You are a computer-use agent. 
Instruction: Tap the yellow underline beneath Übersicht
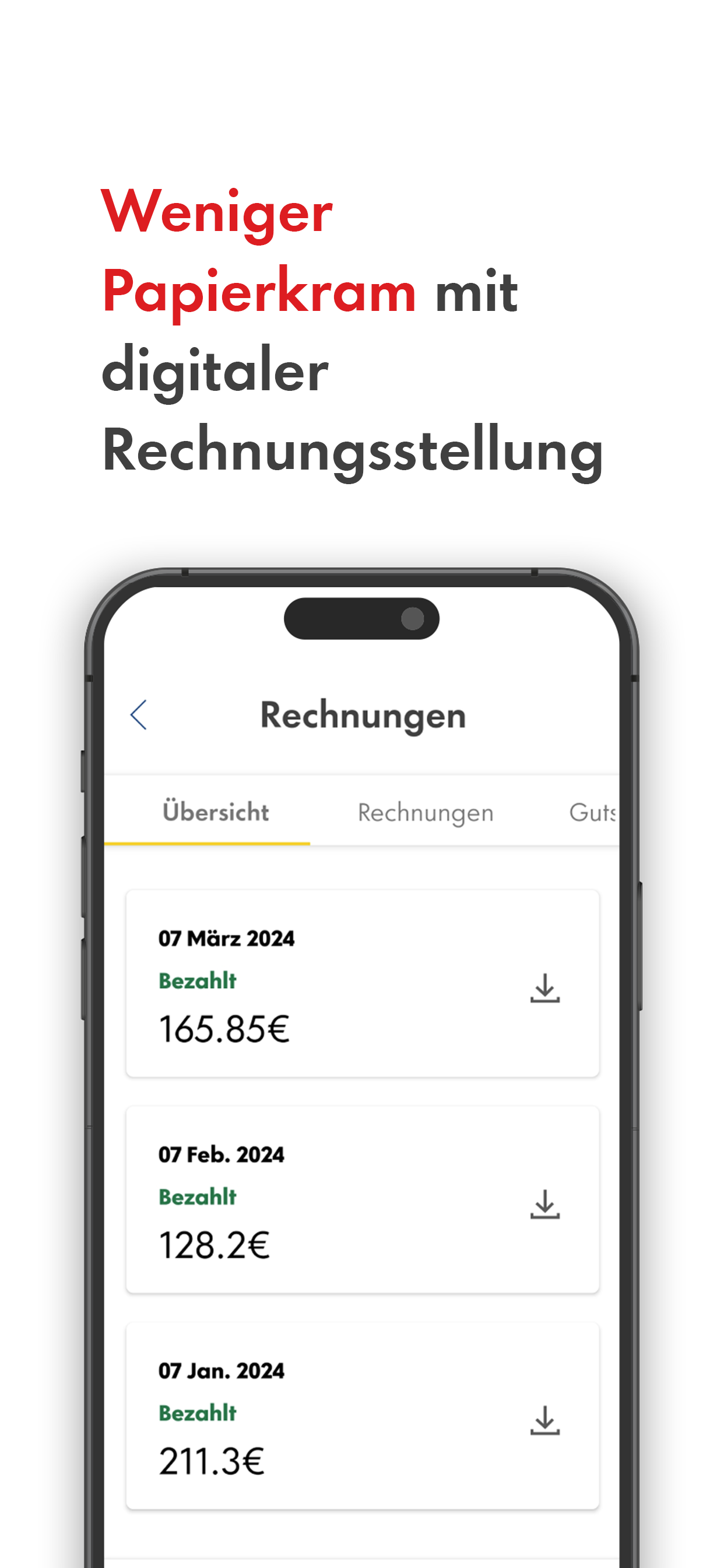(208, 842)
